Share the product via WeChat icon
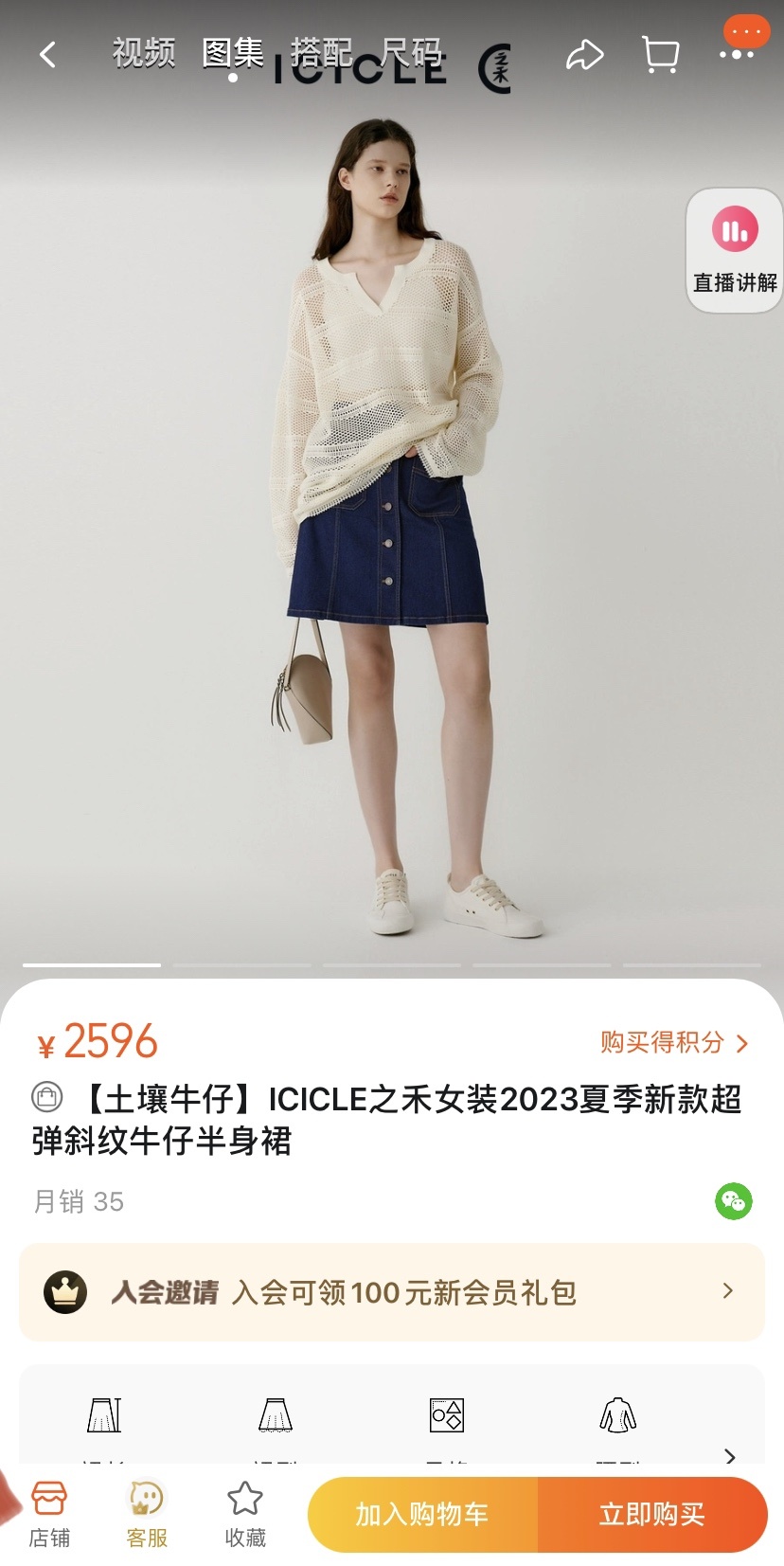Viewport: 784px width, 1566px height. (x=733, y=1201)
